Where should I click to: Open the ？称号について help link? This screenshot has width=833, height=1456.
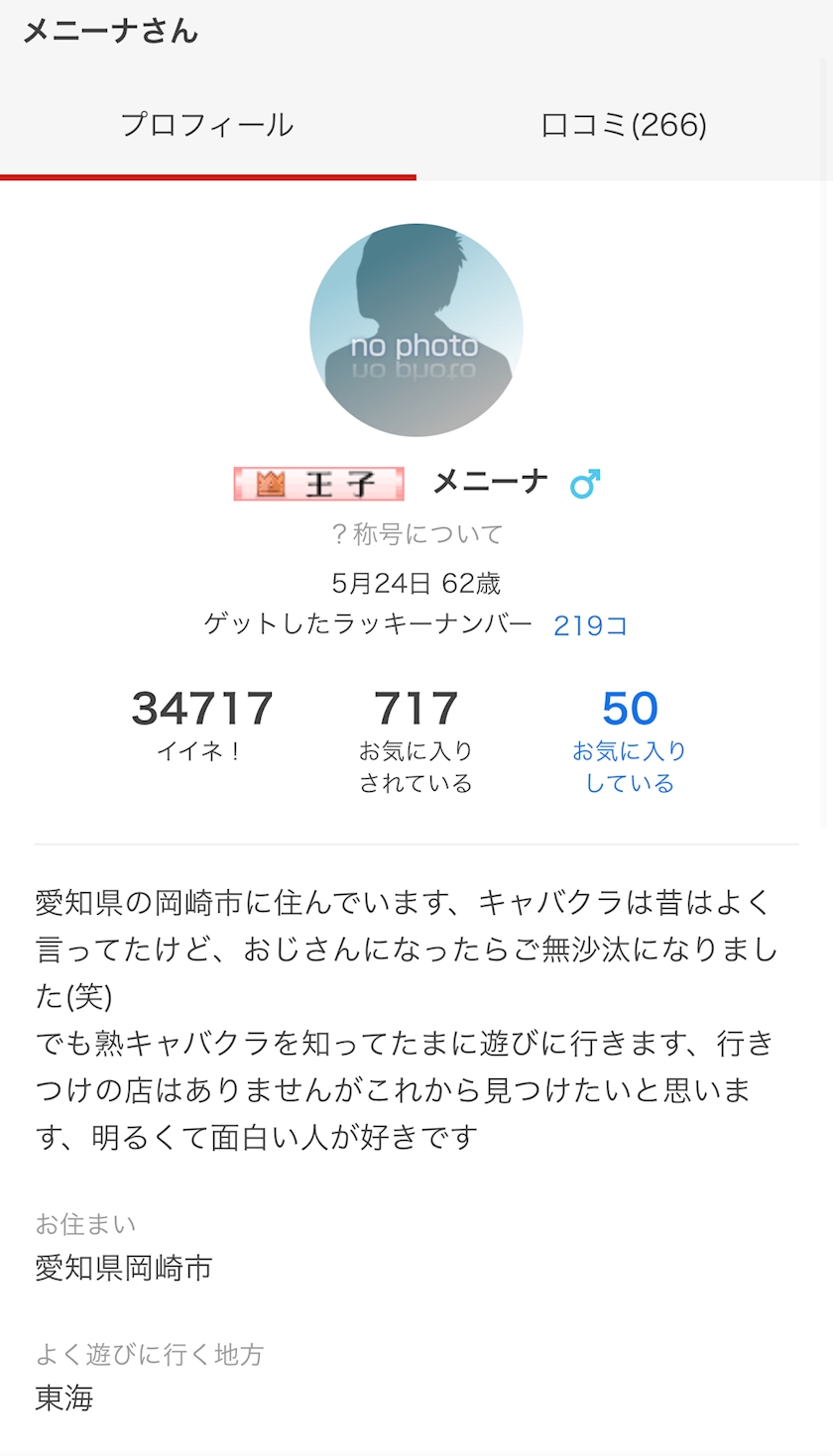pyautogui.click(x=416, y=534)
